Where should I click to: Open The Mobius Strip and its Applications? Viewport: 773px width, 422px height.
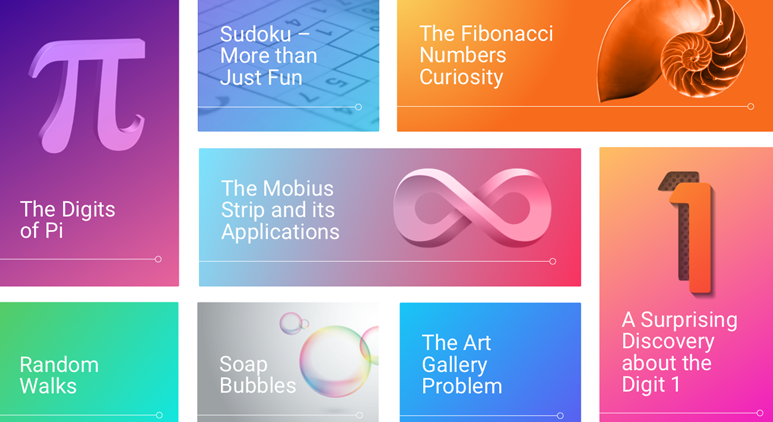click(x=389, y=217)
